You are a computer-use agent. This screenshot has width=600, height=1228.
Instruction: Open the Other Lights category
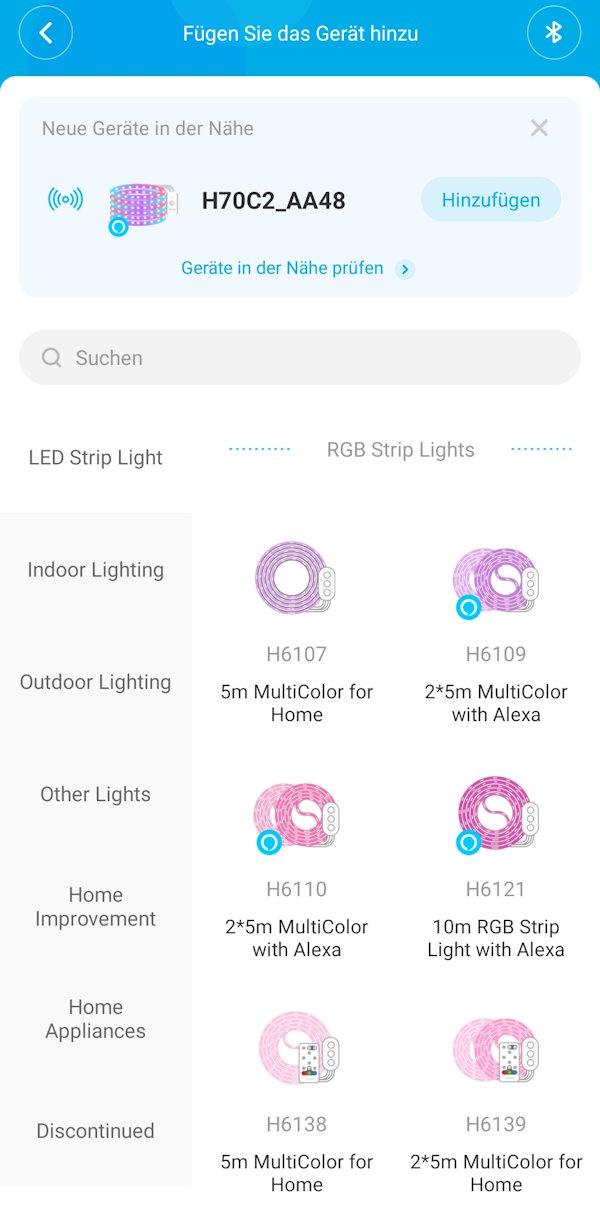coord(96,794)
